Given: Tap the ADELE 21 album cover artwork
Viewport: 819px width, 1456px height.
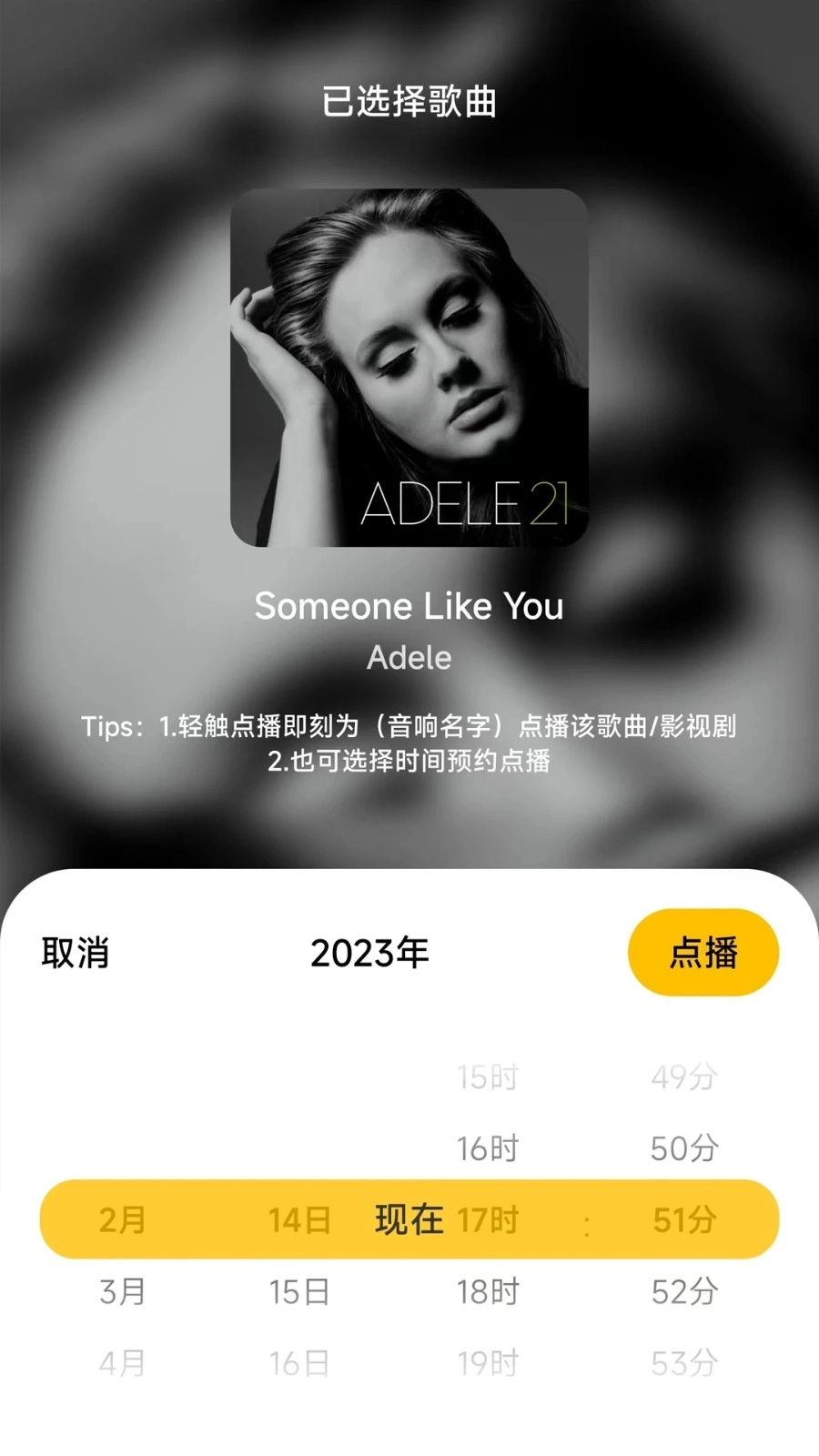Looking at the screenshot, I should pyautogui.click(x=409, y=369).
